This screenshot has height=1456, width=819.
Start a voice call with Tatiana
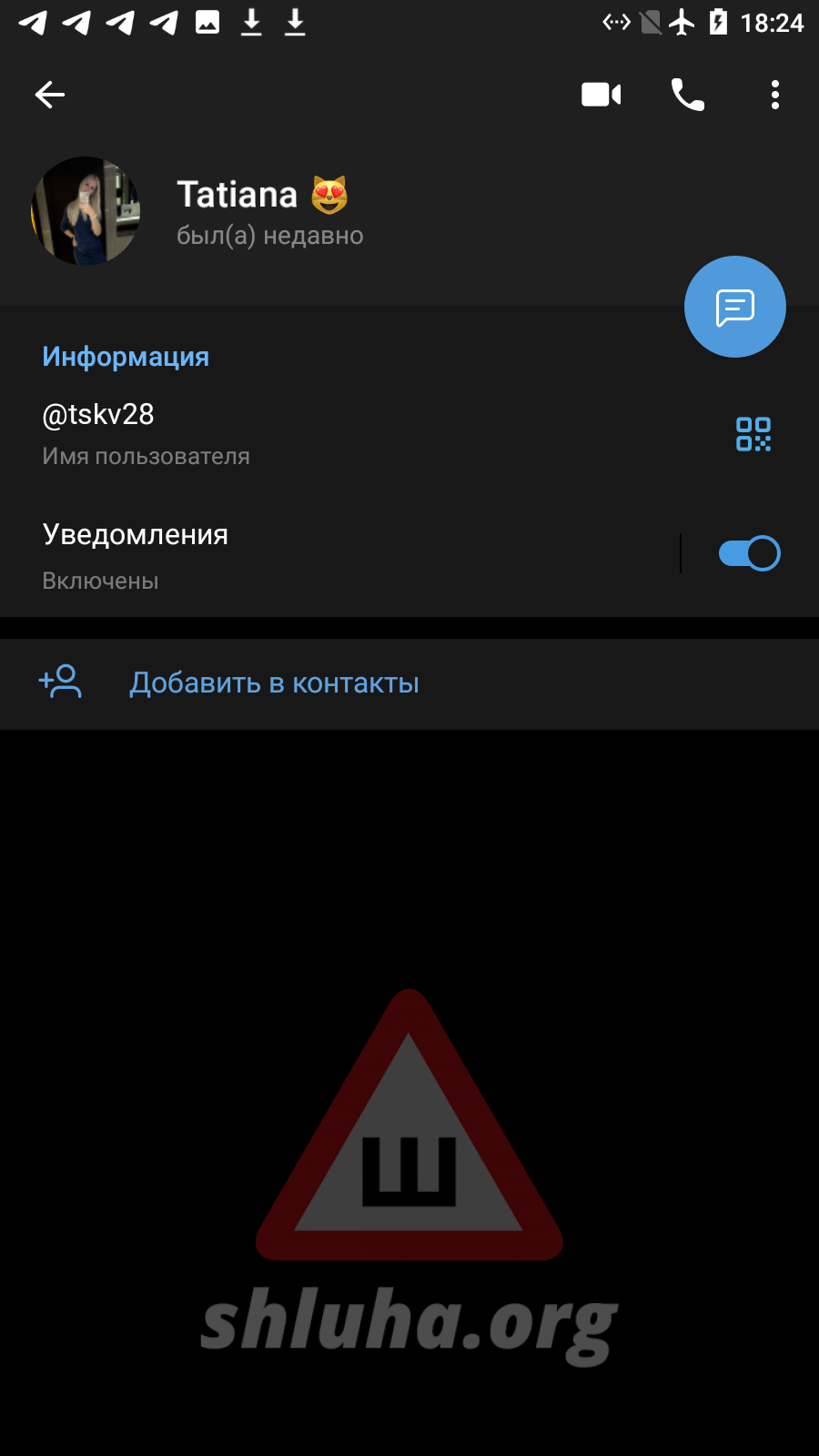tap(687, 95)
